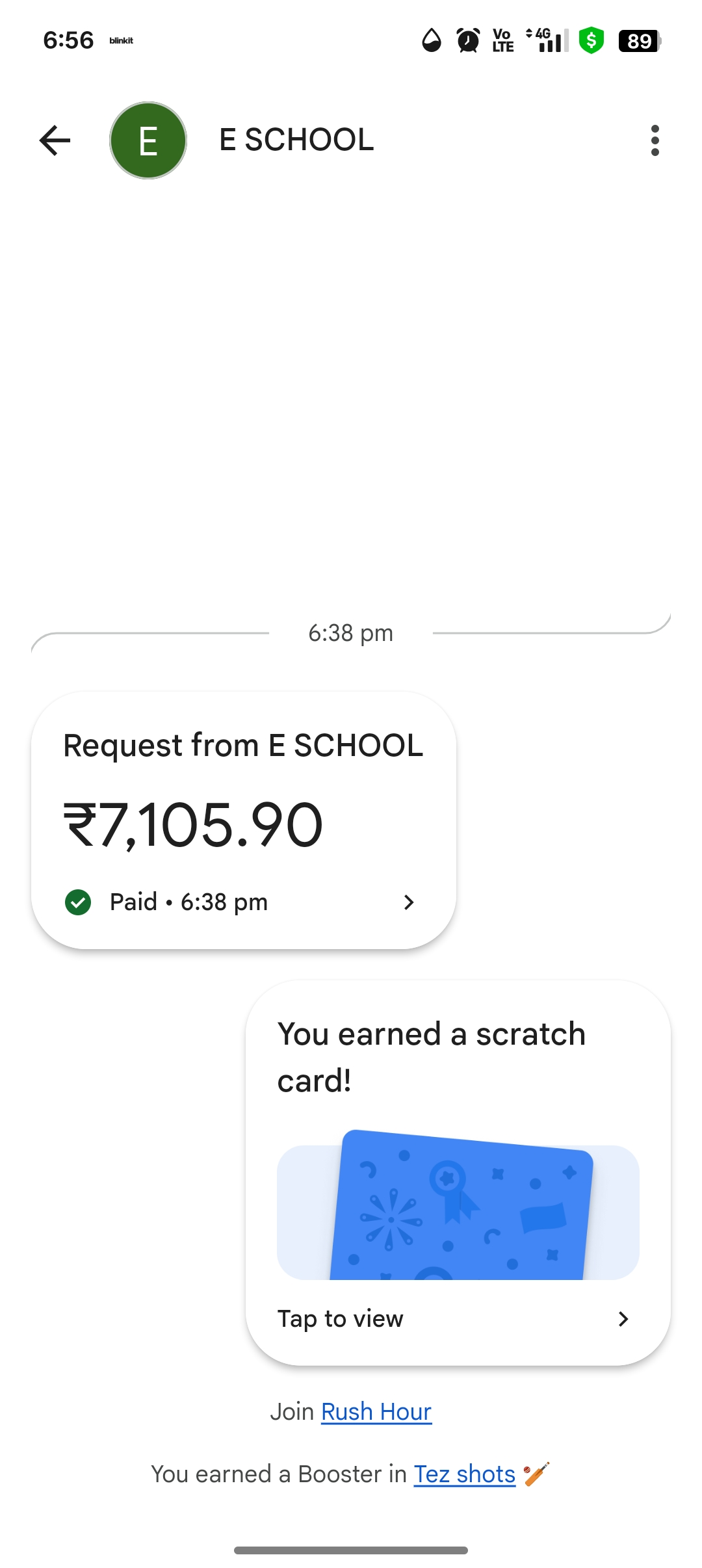Open E SCHOOL profile avatar
Viewport: 702px width, 1568px height.
pos(148,140)
